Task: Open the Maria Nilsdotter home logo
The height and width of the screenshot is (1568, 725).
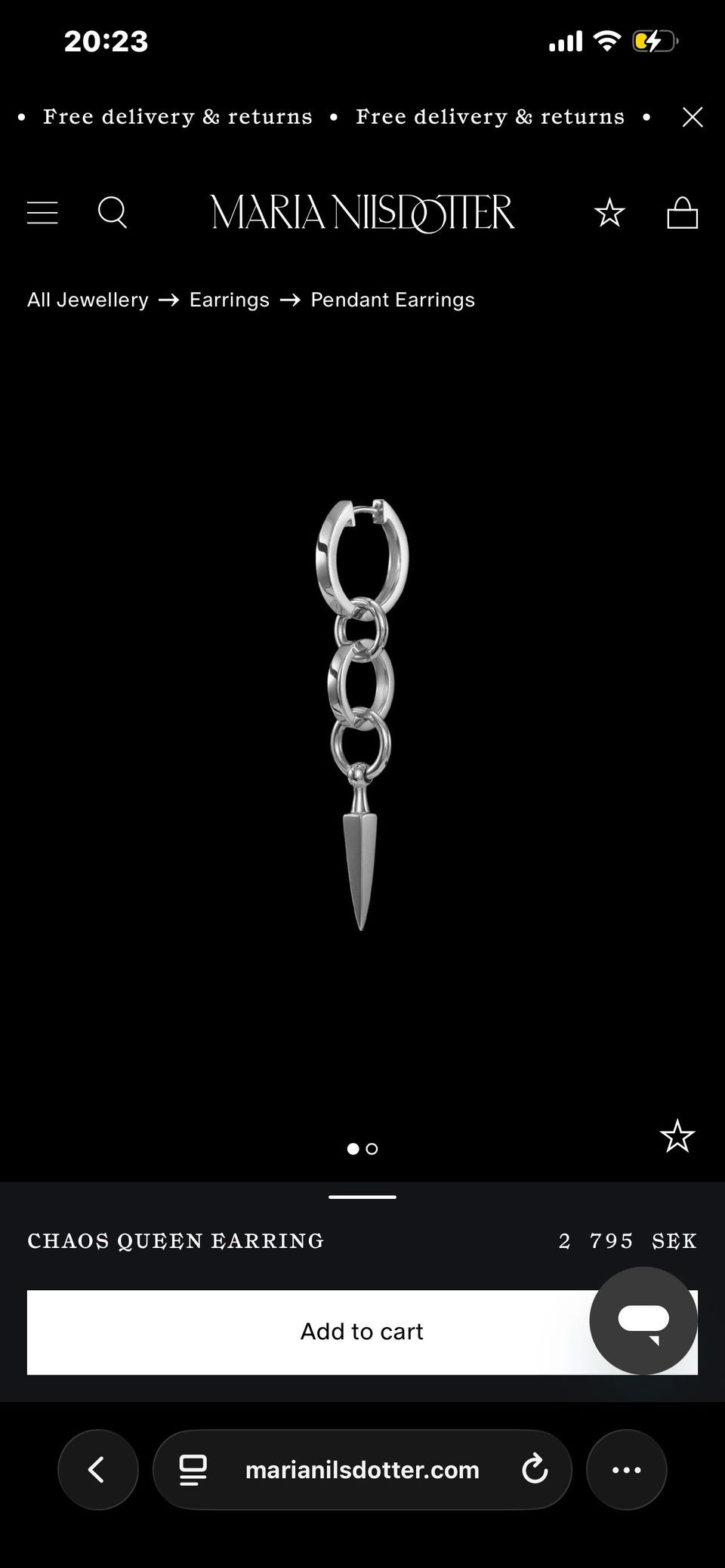Action: 362,213
